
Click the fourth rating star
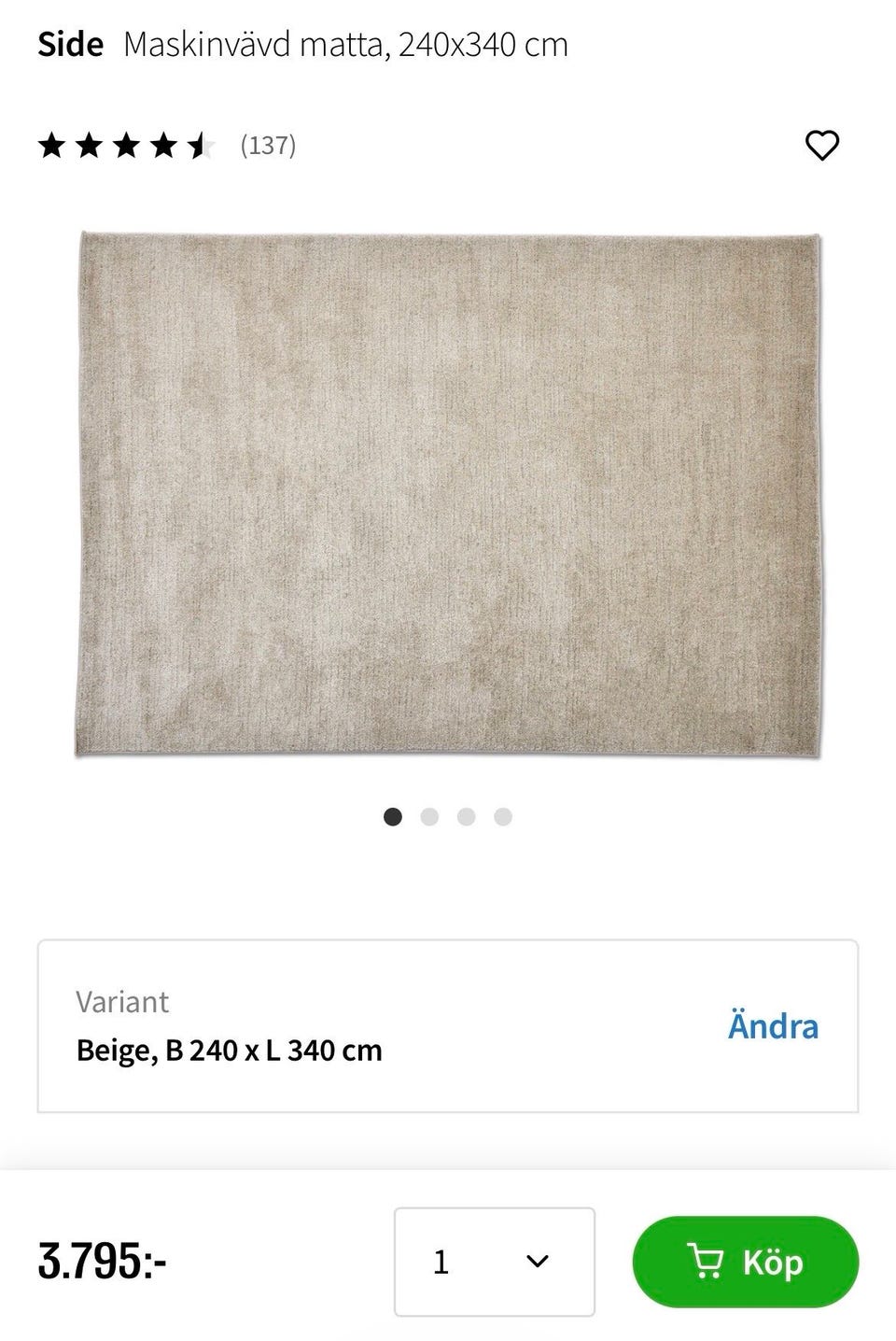(165, 145)
